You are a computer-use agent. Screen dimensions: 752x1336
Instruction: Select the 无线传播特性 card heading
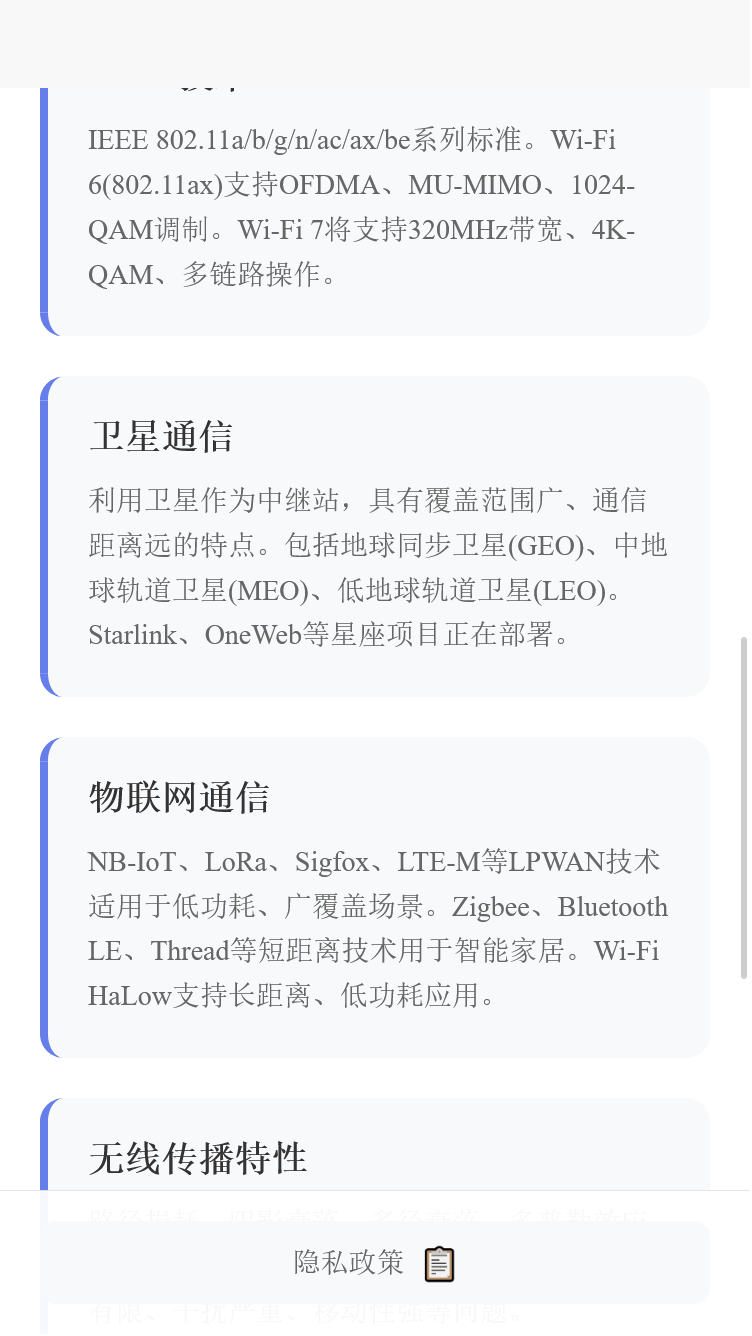[197, 1158]
